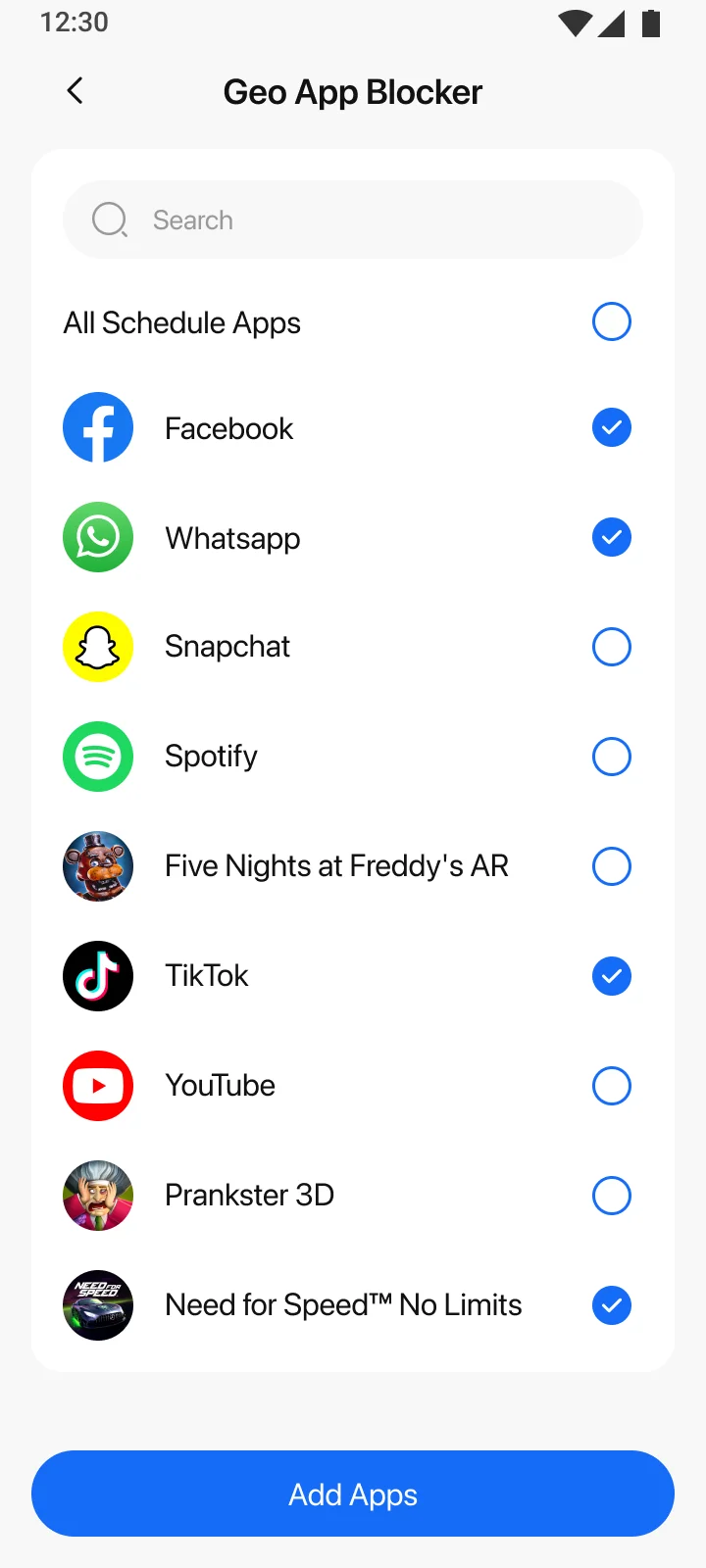Deselect Need for Speed No Limits
706x1568 pixels.
(x=611, y=1305)
